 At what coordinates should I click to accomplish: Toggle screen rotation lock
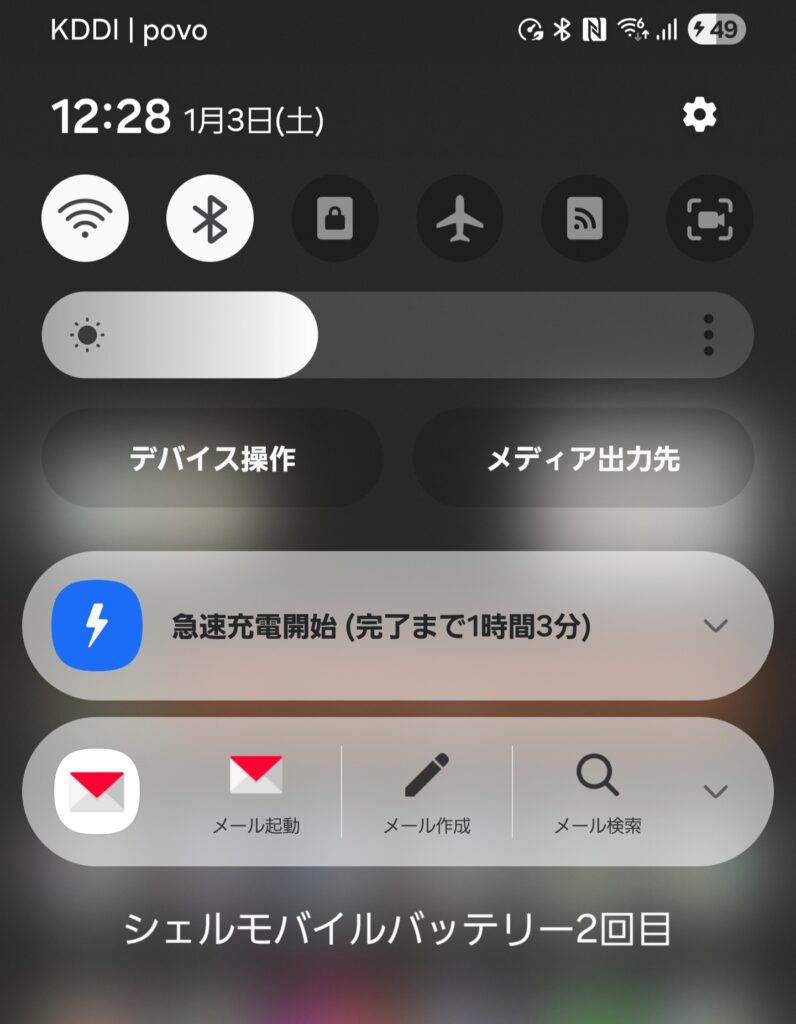click(334, 219)
